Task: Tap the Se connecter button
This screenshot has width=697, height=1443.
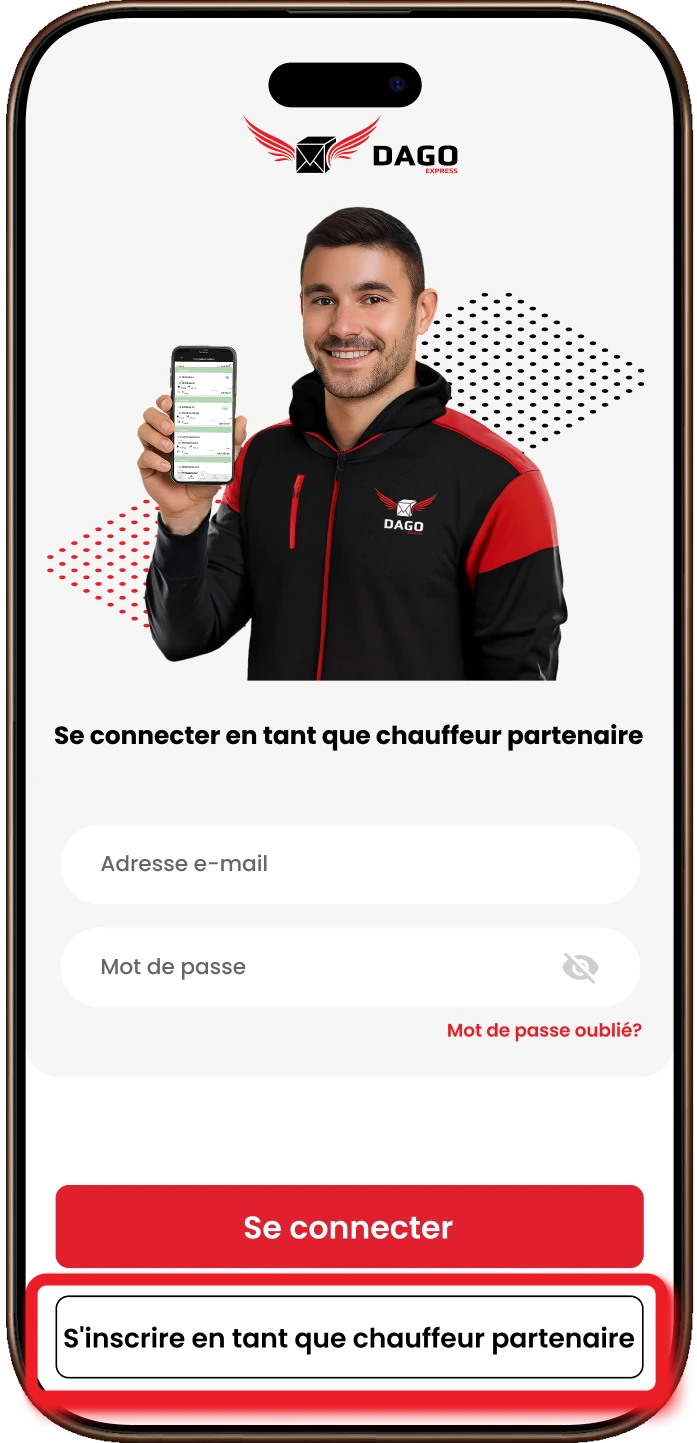Action: coord(349,1227)
